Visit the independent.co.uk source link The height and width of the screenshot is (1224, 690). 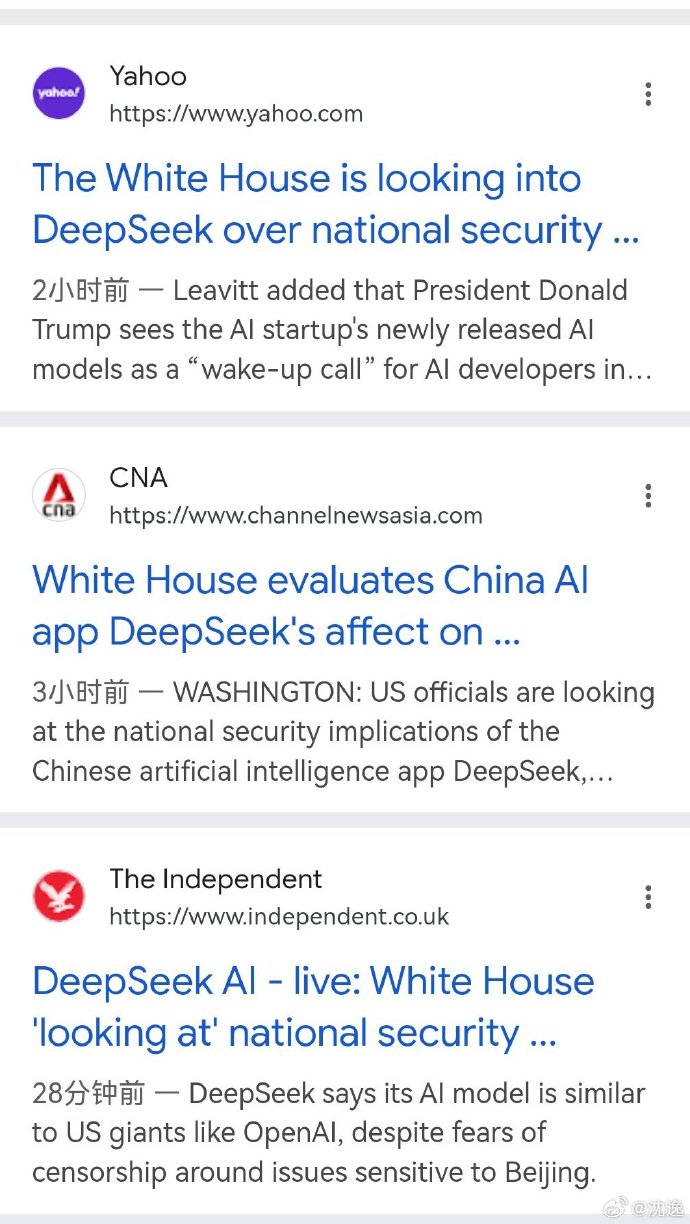coord(278,917)
